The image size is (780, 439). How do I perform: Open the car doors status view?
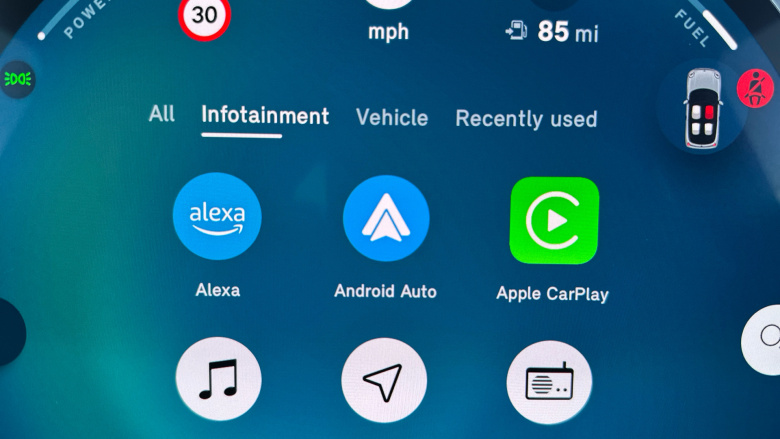tap(705, 108)
